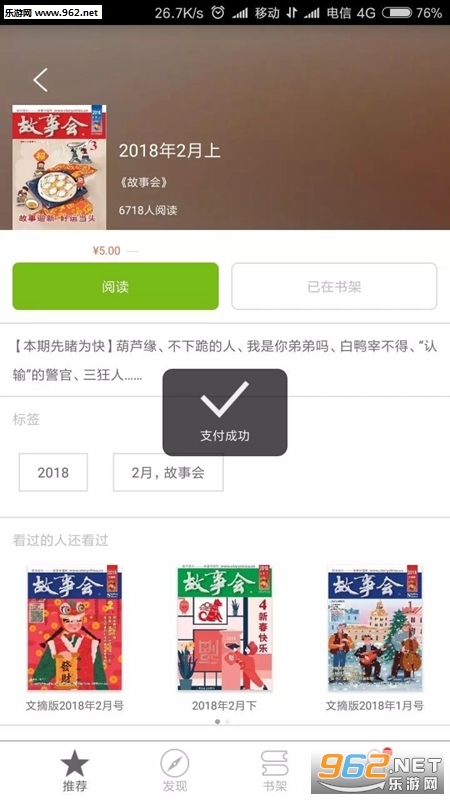Switch to the 书架 tab

pos(274,770)
